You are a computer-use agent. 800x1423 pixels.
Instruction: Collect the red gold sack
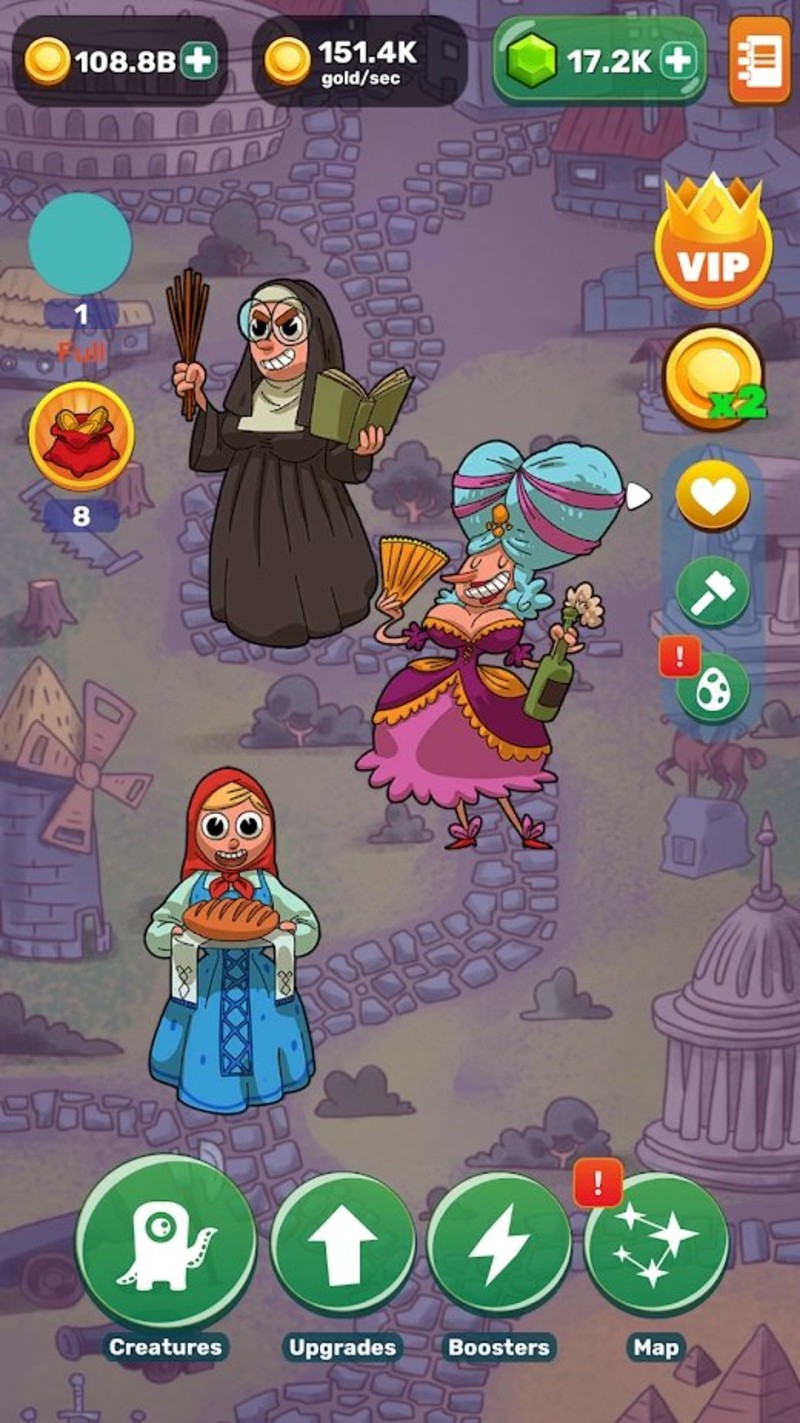pyautogui.click(x=82, y=436)
